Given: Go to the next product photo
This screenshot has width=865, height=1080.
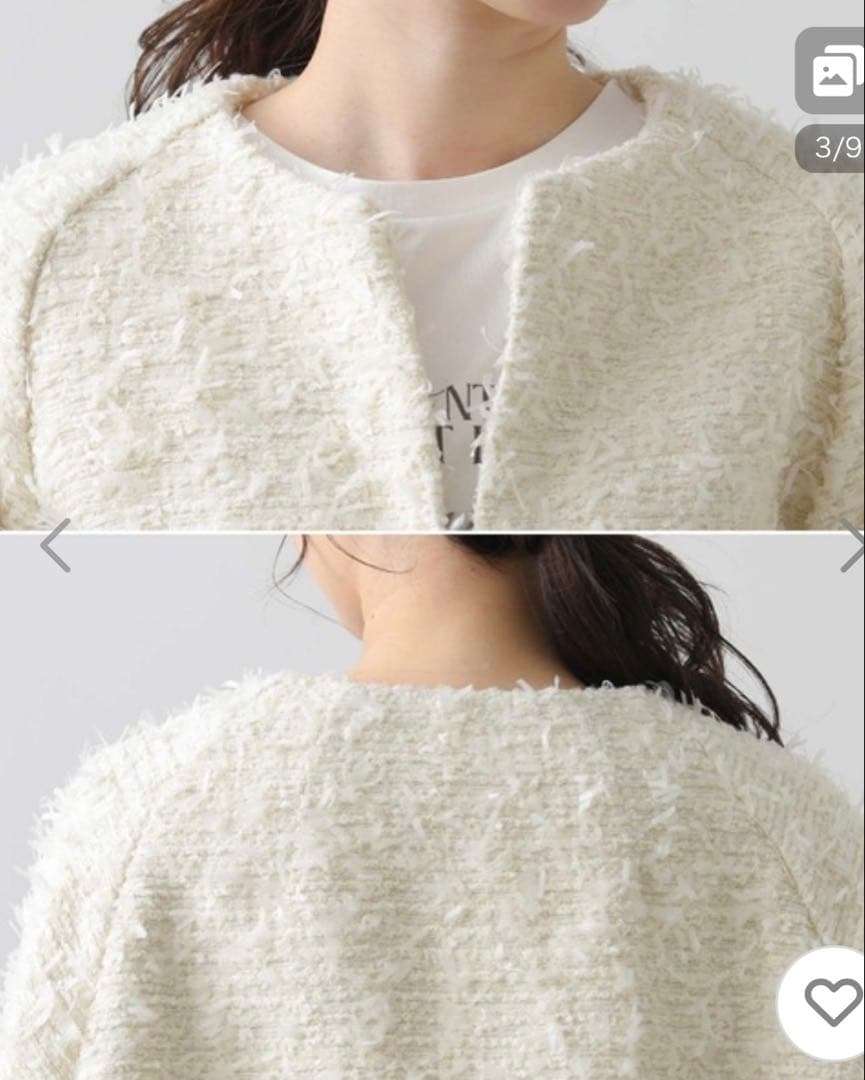Looking at the screenshot, I should pyautogui.click(x=852, y=545).
